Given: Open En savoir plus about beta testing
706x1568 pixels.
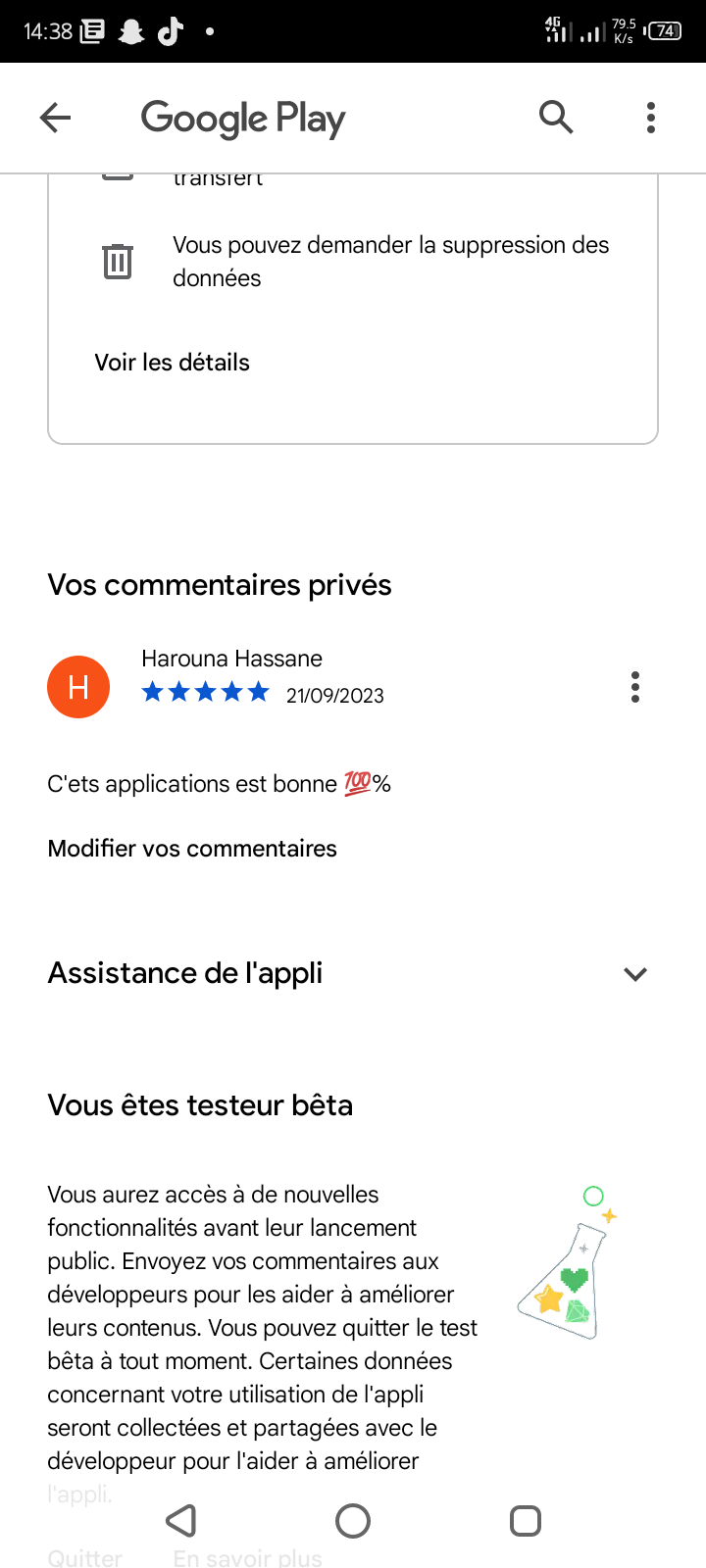Looking at the screenshot, I should click(247, 1557).
